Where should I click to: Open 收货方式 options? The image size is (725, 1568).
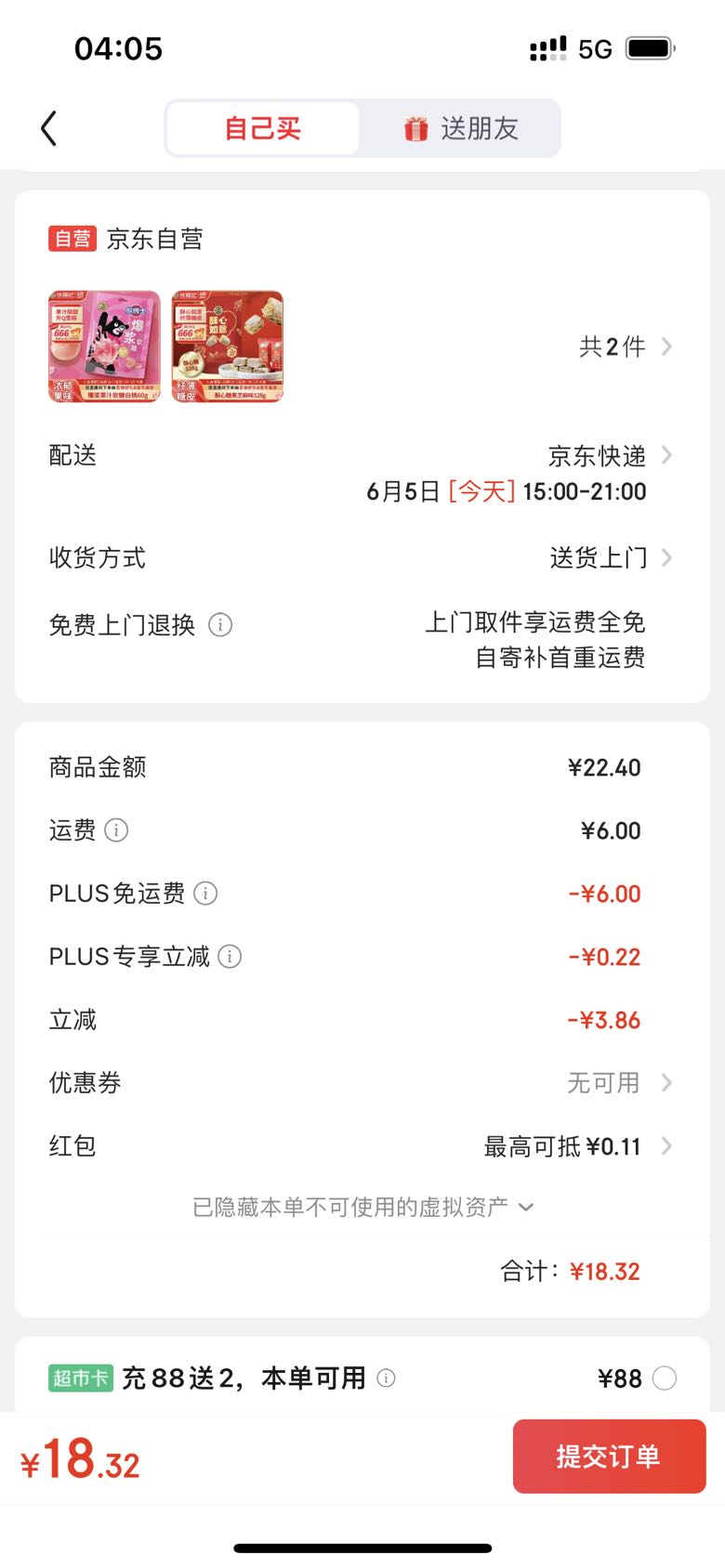[362, 557]
